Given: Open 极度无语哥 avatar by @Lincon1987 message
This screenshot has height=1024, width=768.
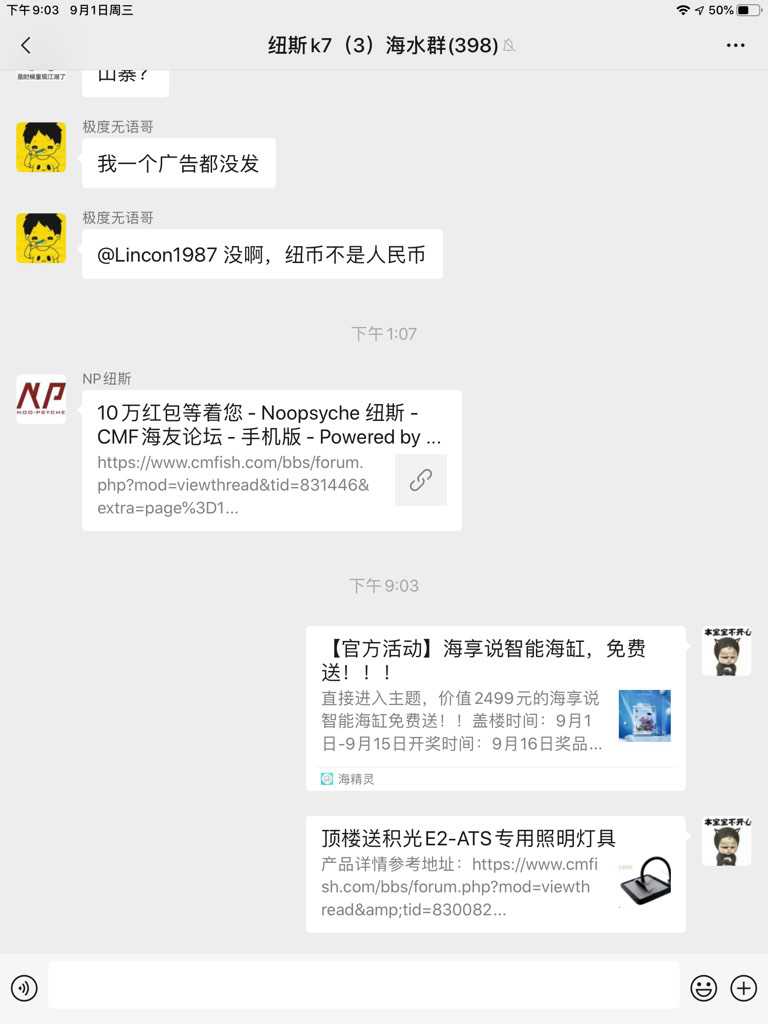Looking at the screenshot, I should tap(41, 238).
